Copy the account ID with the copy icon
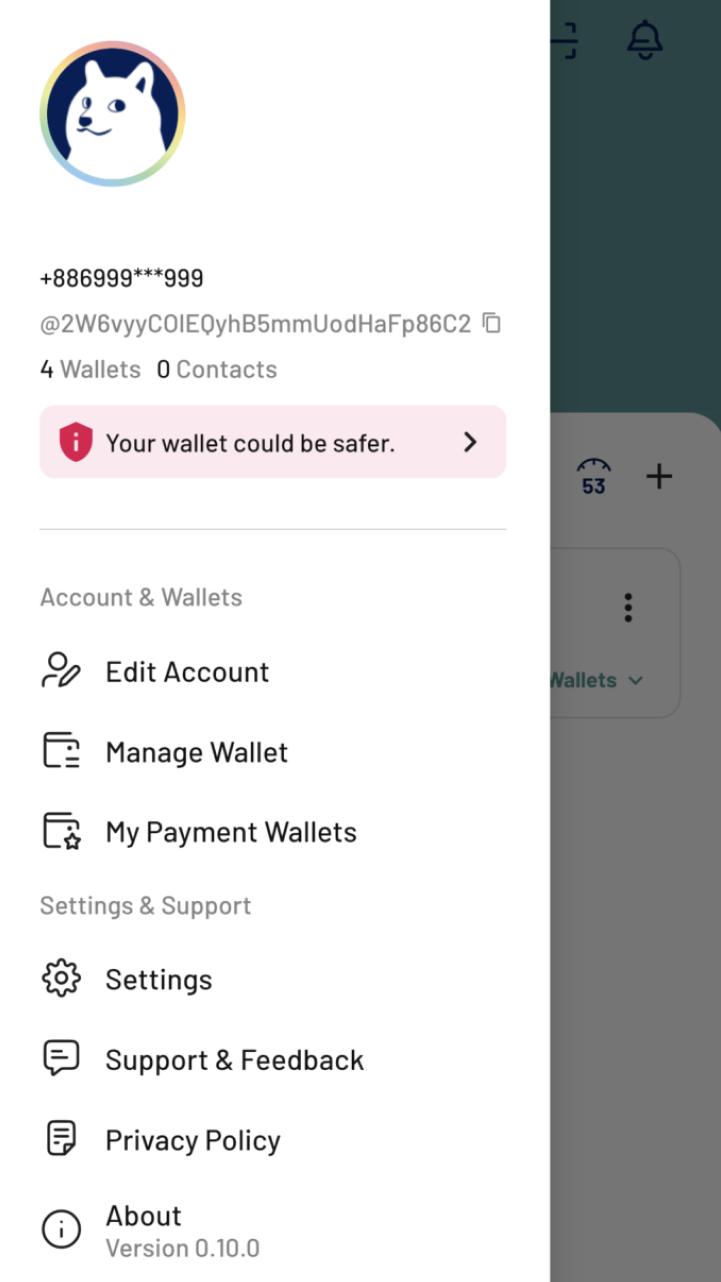Screen dimensions: 721x1282 pos(491,323)
